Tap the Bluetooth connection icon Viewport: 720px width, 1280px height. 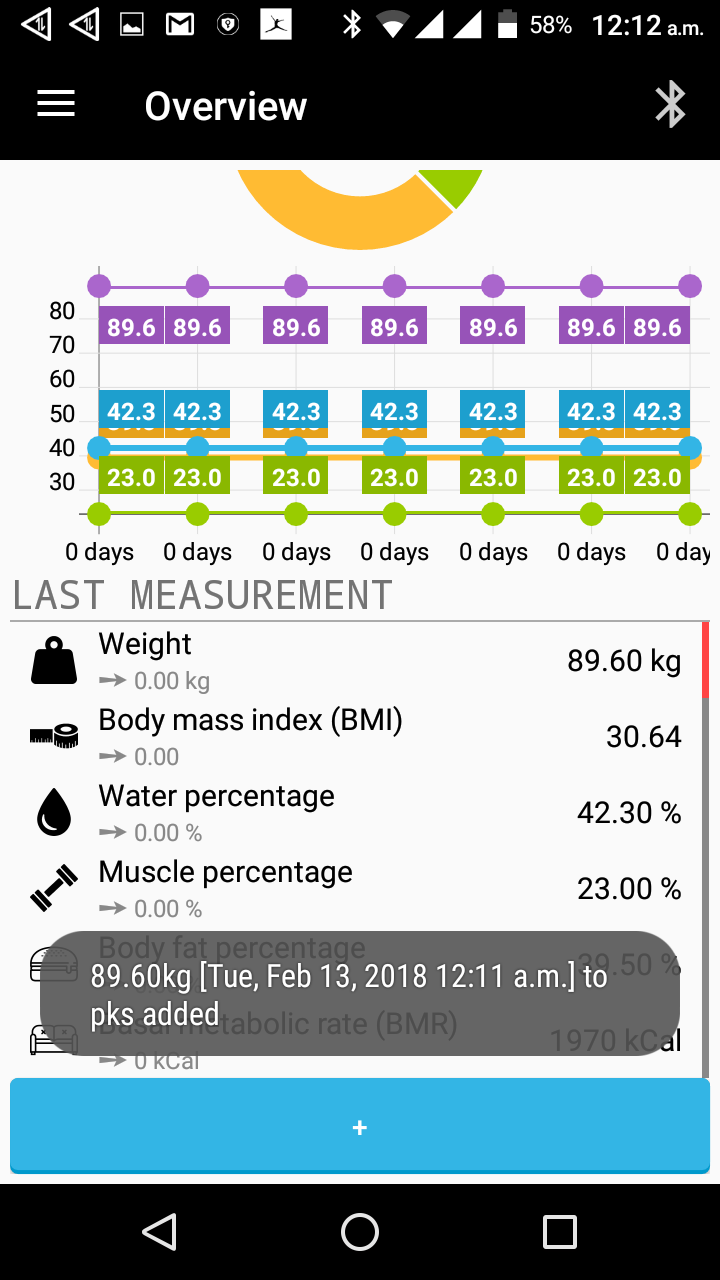click(669, 105)
